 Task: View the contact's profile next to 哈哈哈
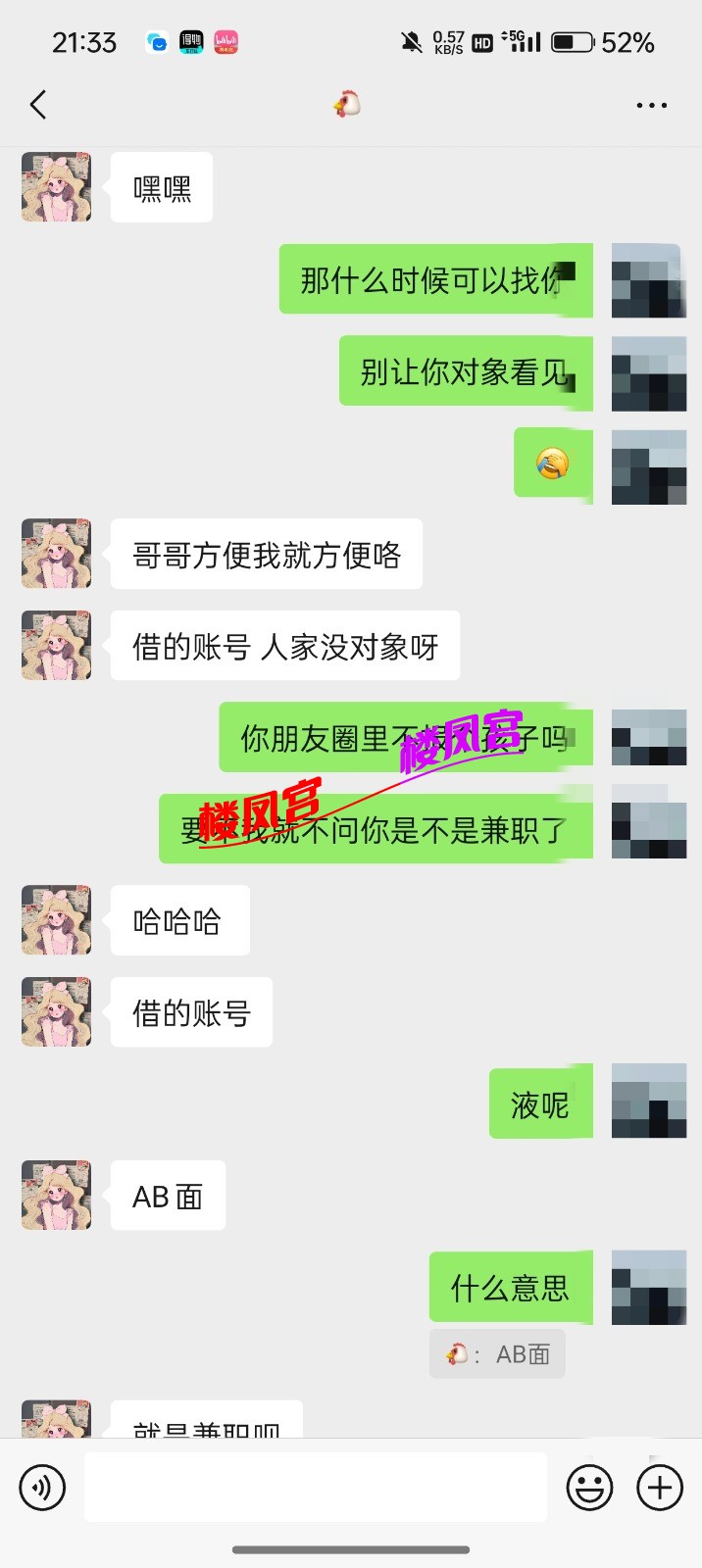pyautogui.click(x=57, y=920)
